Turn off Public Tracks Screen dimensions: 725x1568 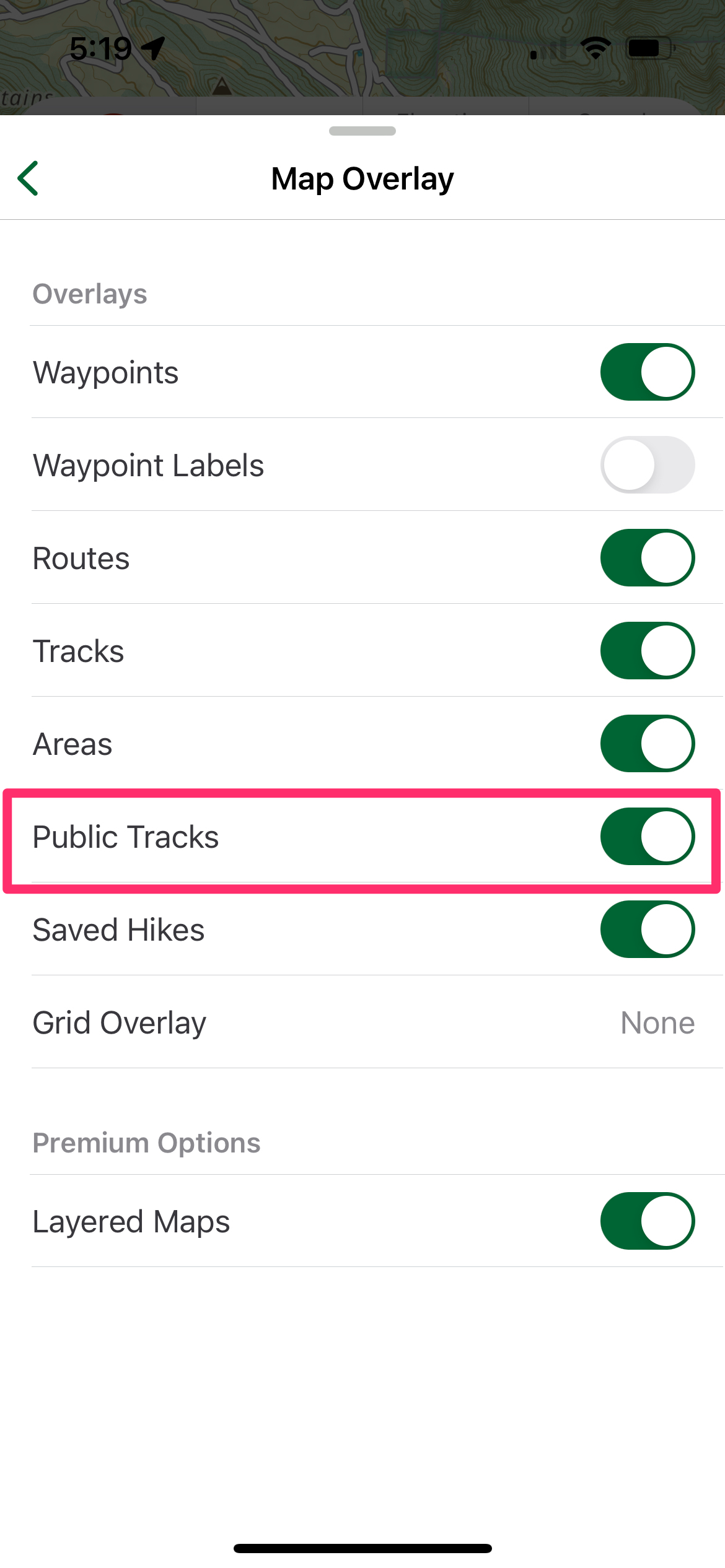tap(647, 837)
